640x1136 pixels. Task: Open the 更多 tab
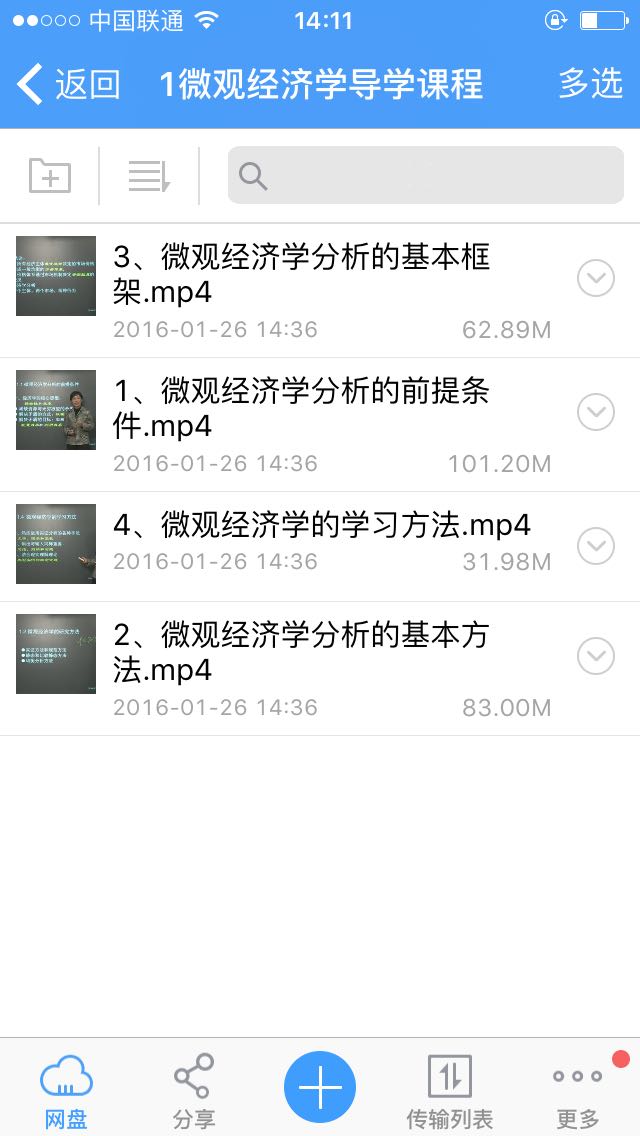(578, 1090)
